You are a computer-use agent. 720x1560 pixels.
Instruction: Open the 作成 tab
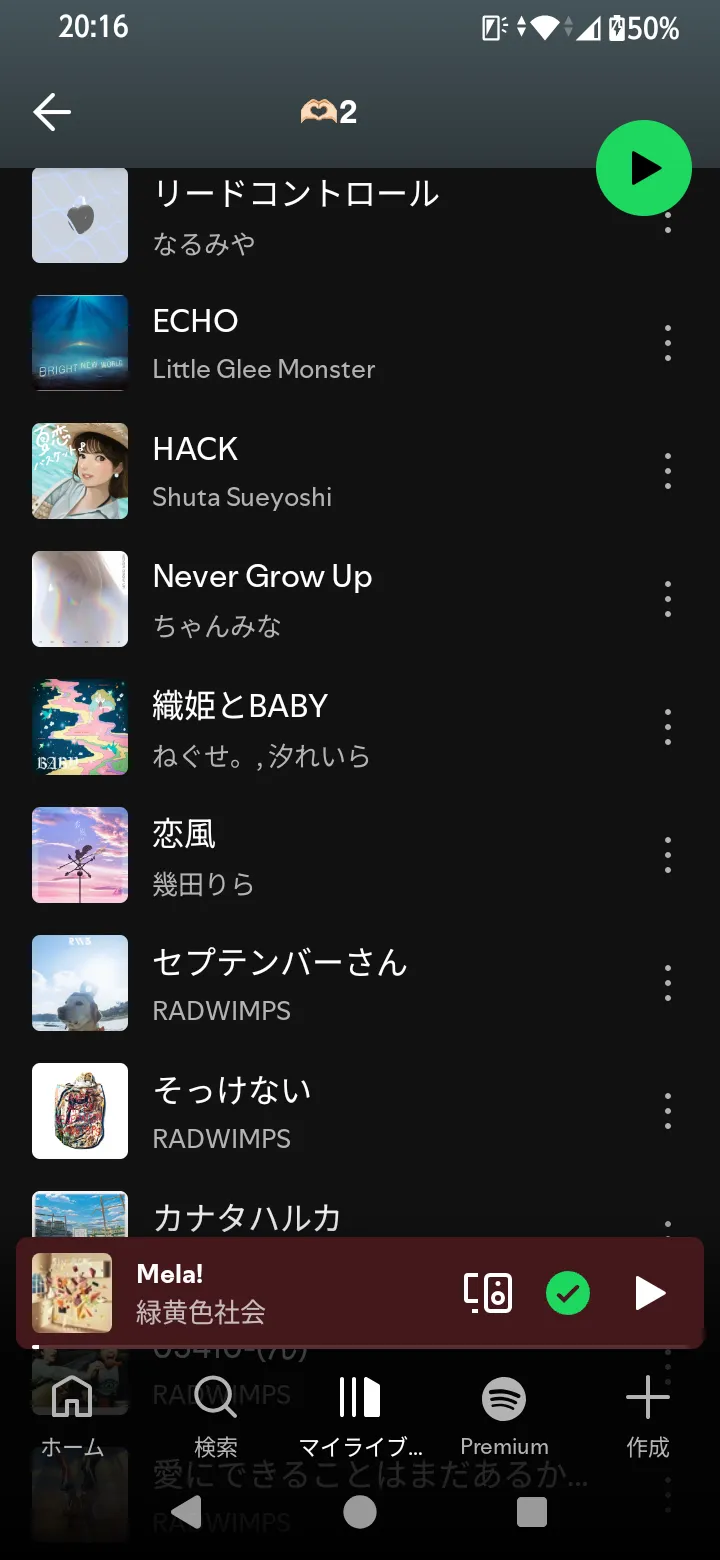[x=647, y=1415]
